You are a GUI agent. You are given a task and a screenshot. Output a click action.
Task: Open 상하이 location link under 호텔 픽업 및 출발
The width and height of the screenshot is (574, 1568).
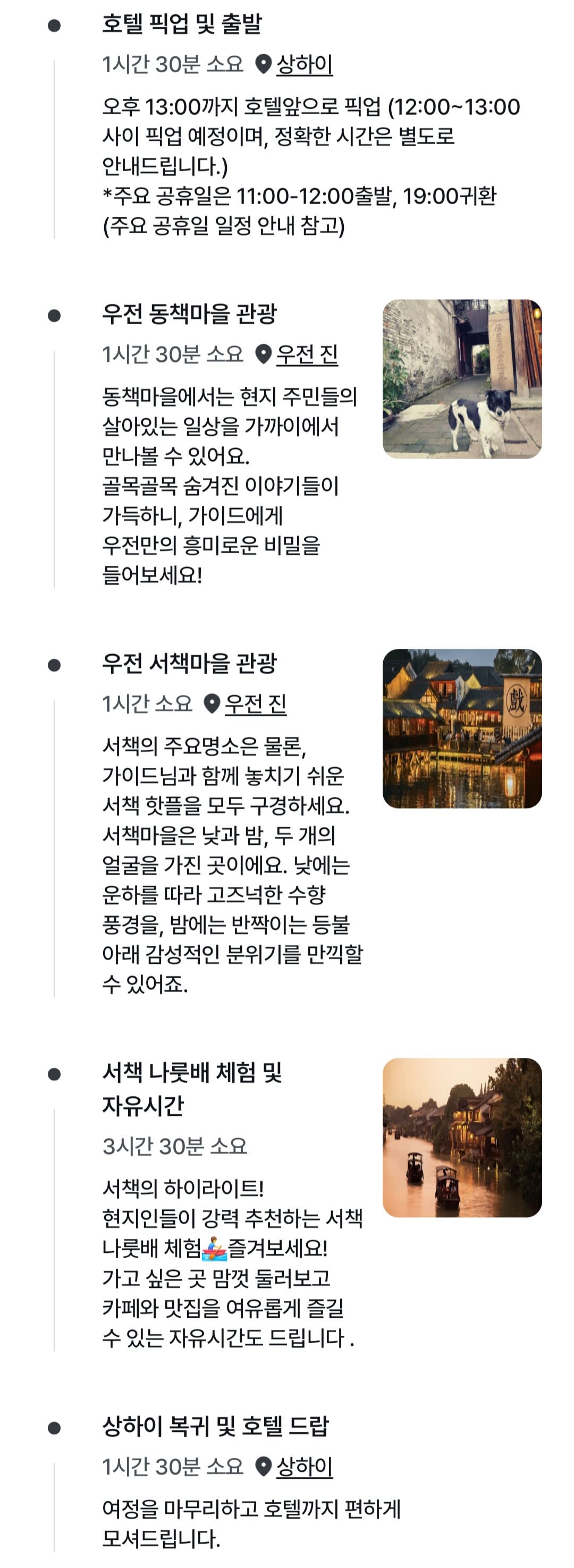click(305, 64)
